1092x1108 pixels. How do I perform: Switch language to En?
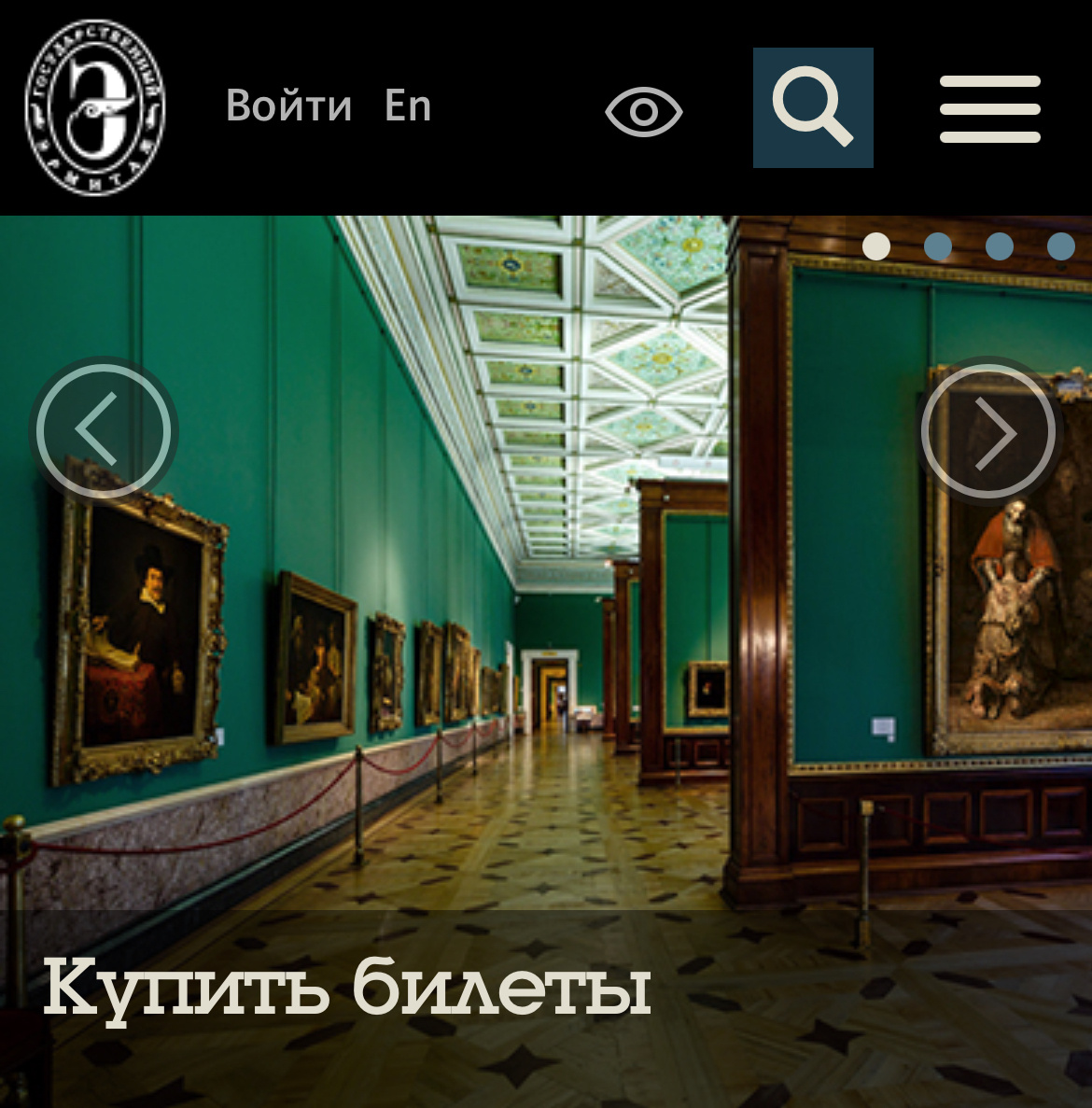pyautogui.click(x=408, y=105)
